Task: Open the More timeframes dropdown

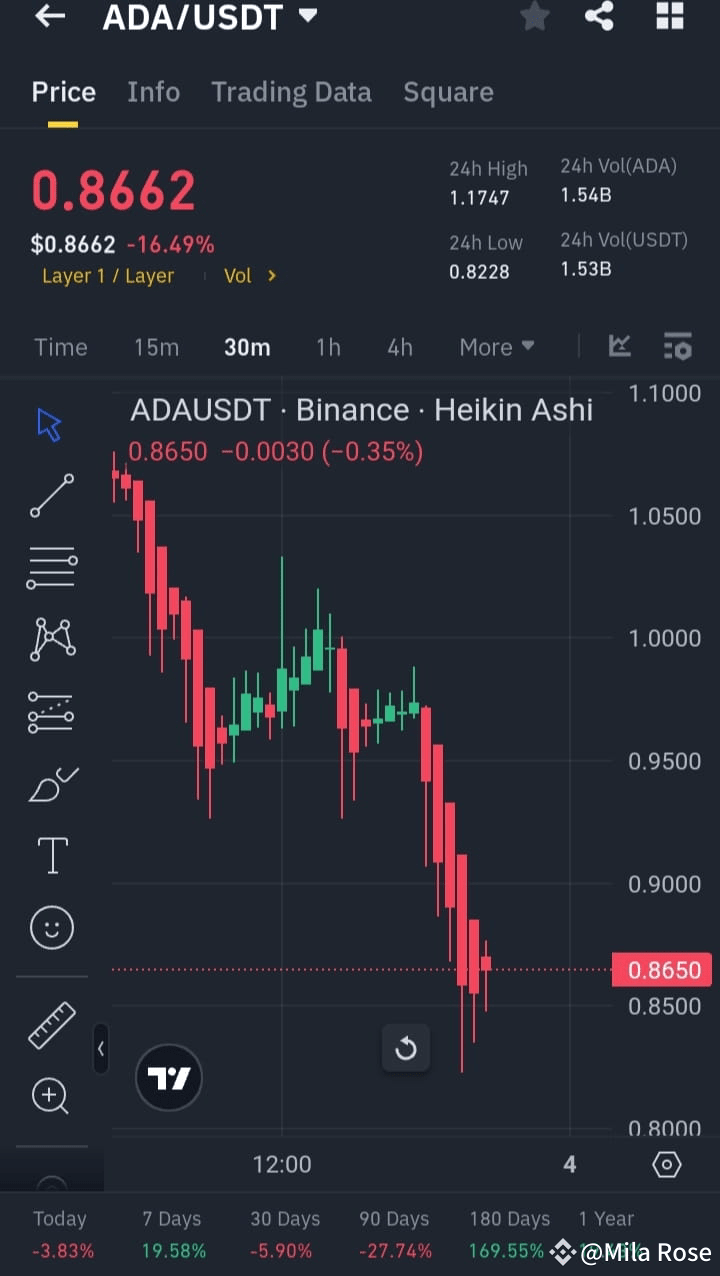Action: tap(497, 346)
